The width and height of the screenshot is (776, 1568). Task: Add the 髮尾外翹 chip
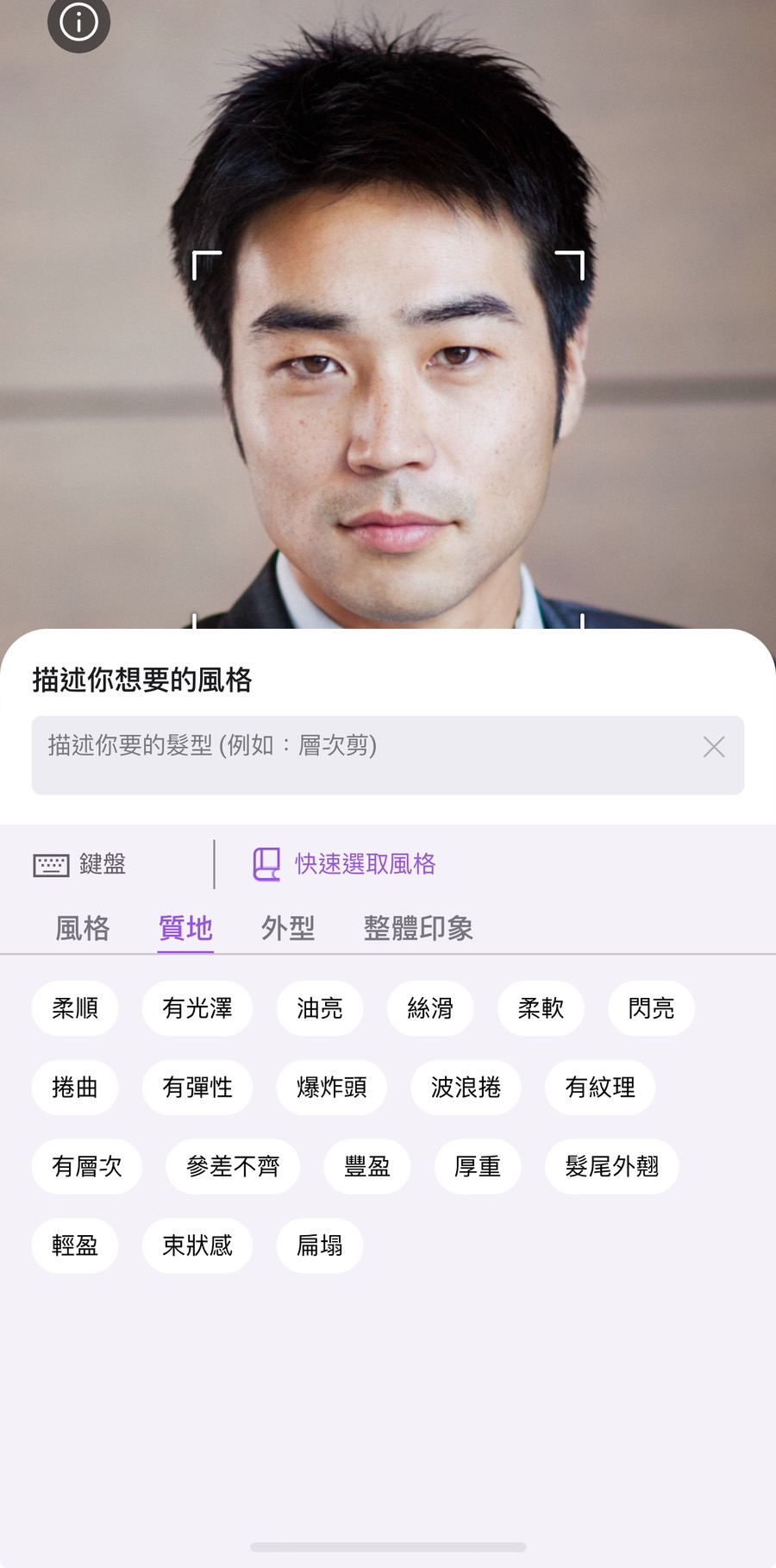click(611, 1167)
